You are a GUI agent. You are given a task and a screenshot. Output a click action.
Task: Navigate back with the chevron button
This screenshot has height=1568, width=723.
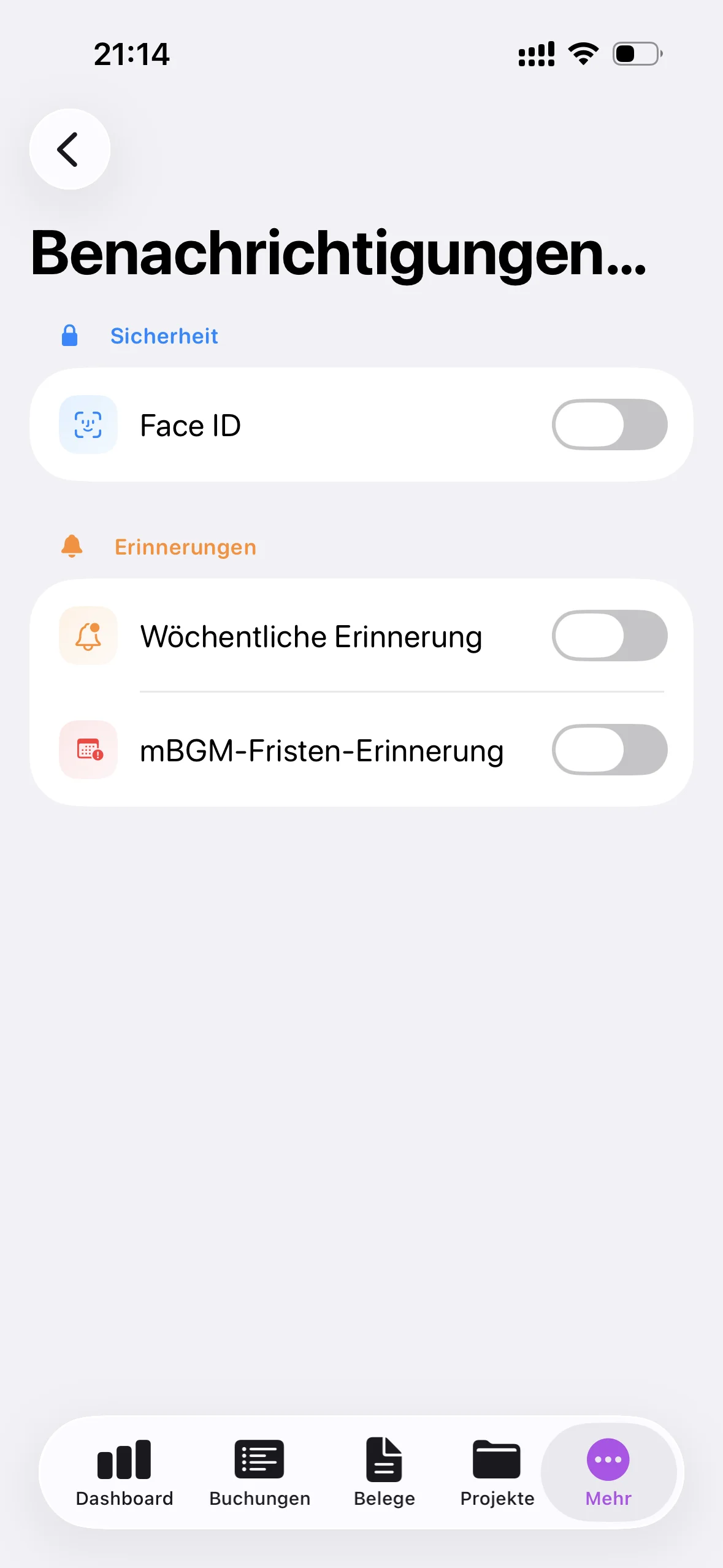click(x=69, y=149)
